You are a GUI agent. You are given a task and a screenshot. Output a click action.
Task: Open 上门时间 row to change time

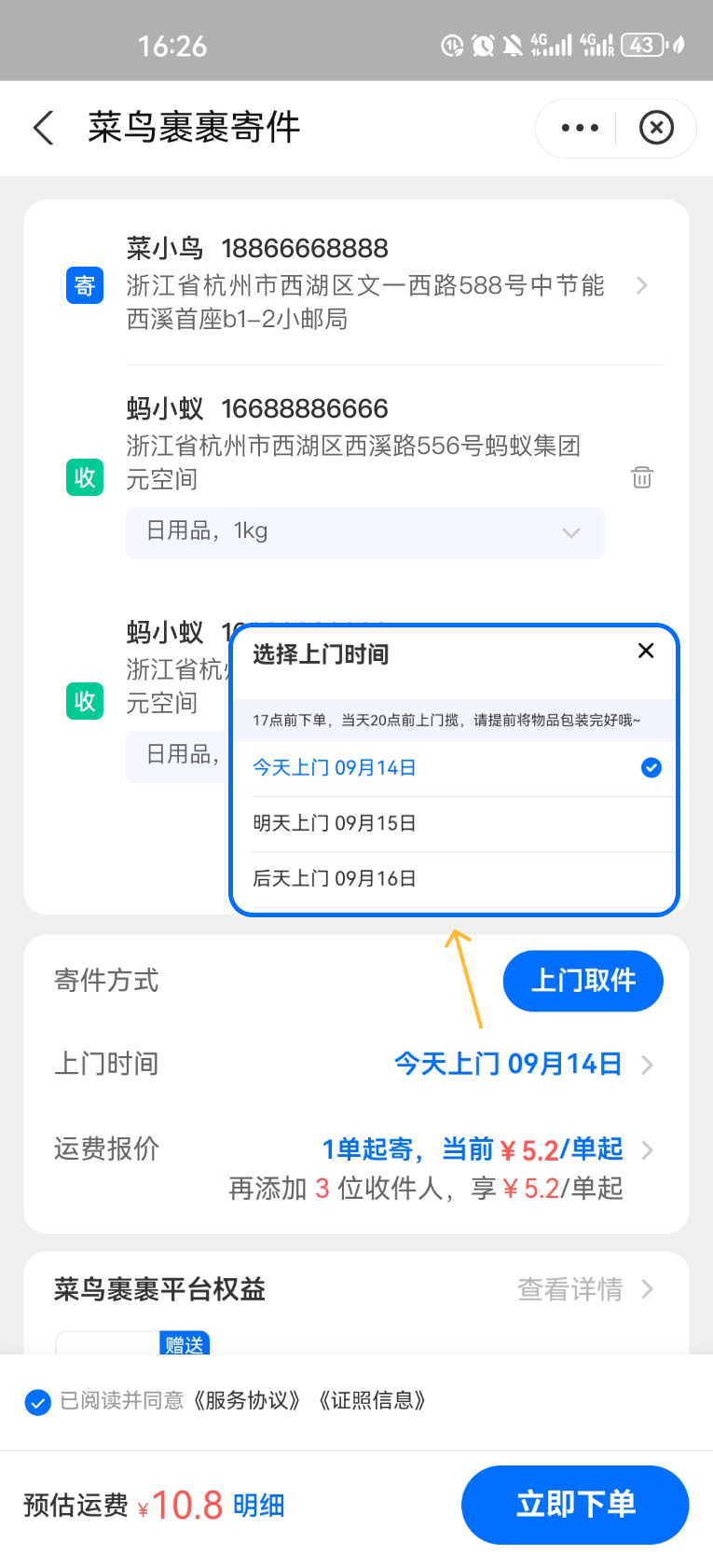(522, 1064)
